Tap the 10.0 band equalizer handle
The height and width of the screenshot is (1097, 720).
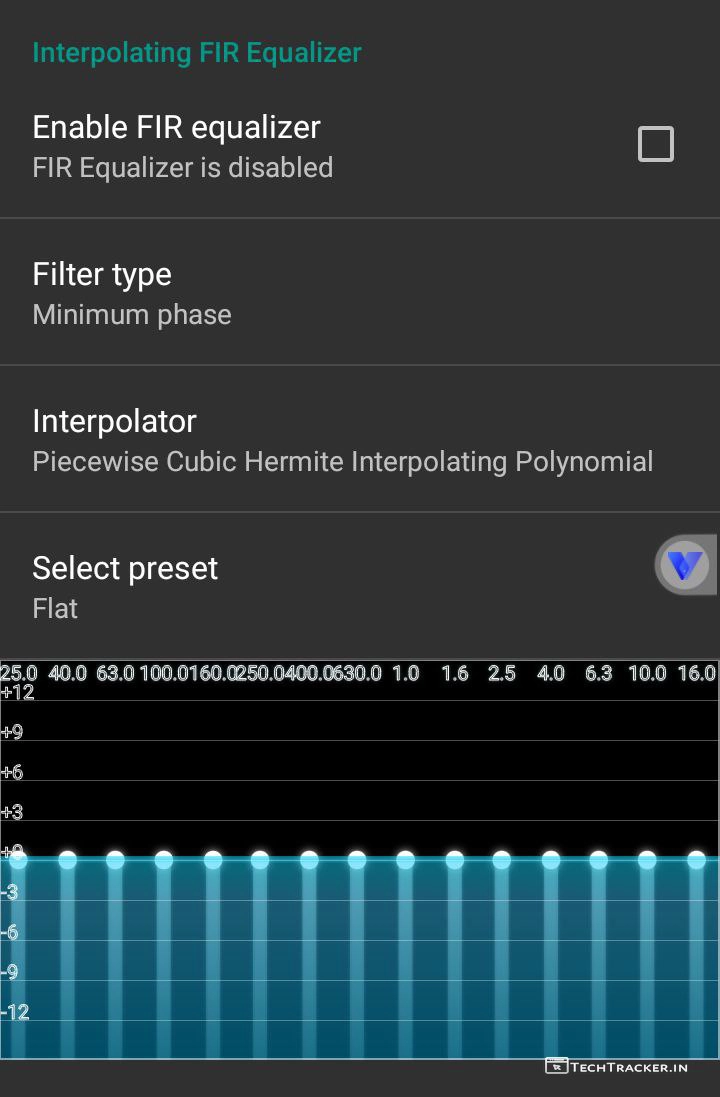647,859
